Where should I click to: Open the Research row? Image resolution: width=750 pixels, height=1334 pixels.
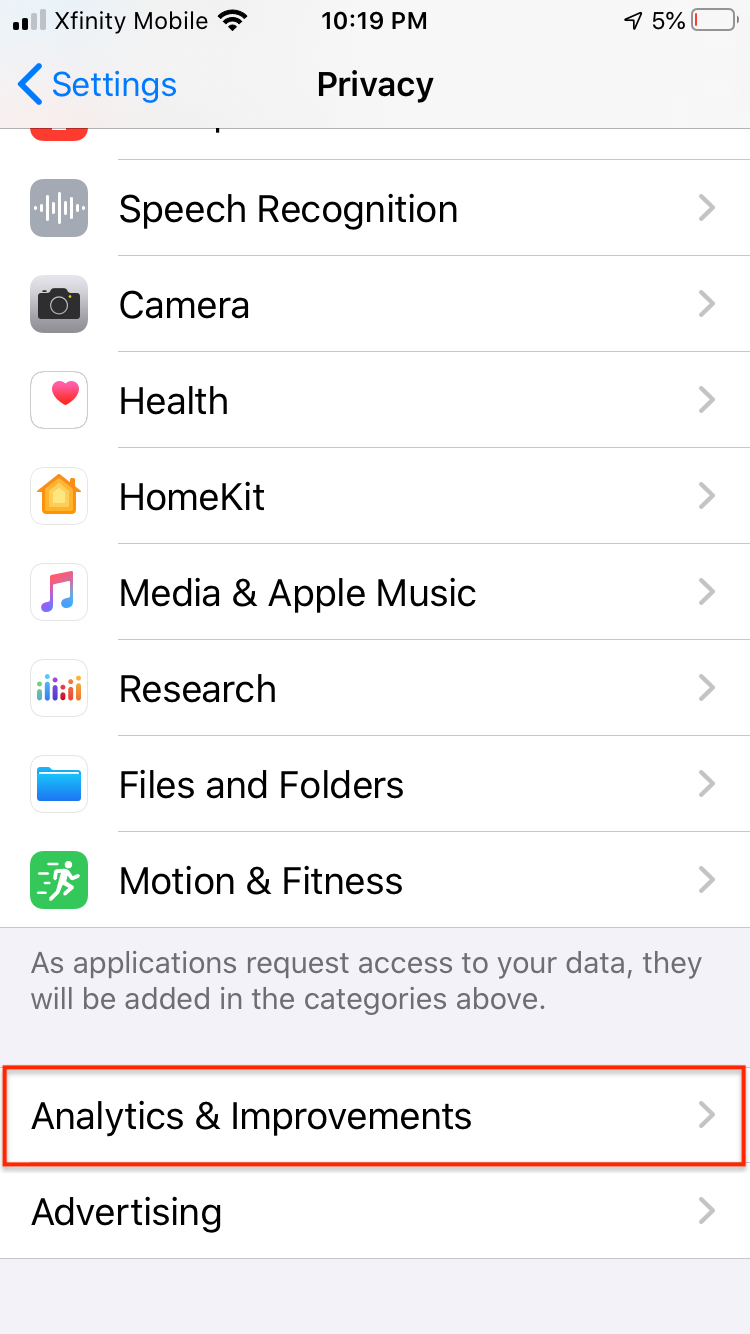pos(375,688)
